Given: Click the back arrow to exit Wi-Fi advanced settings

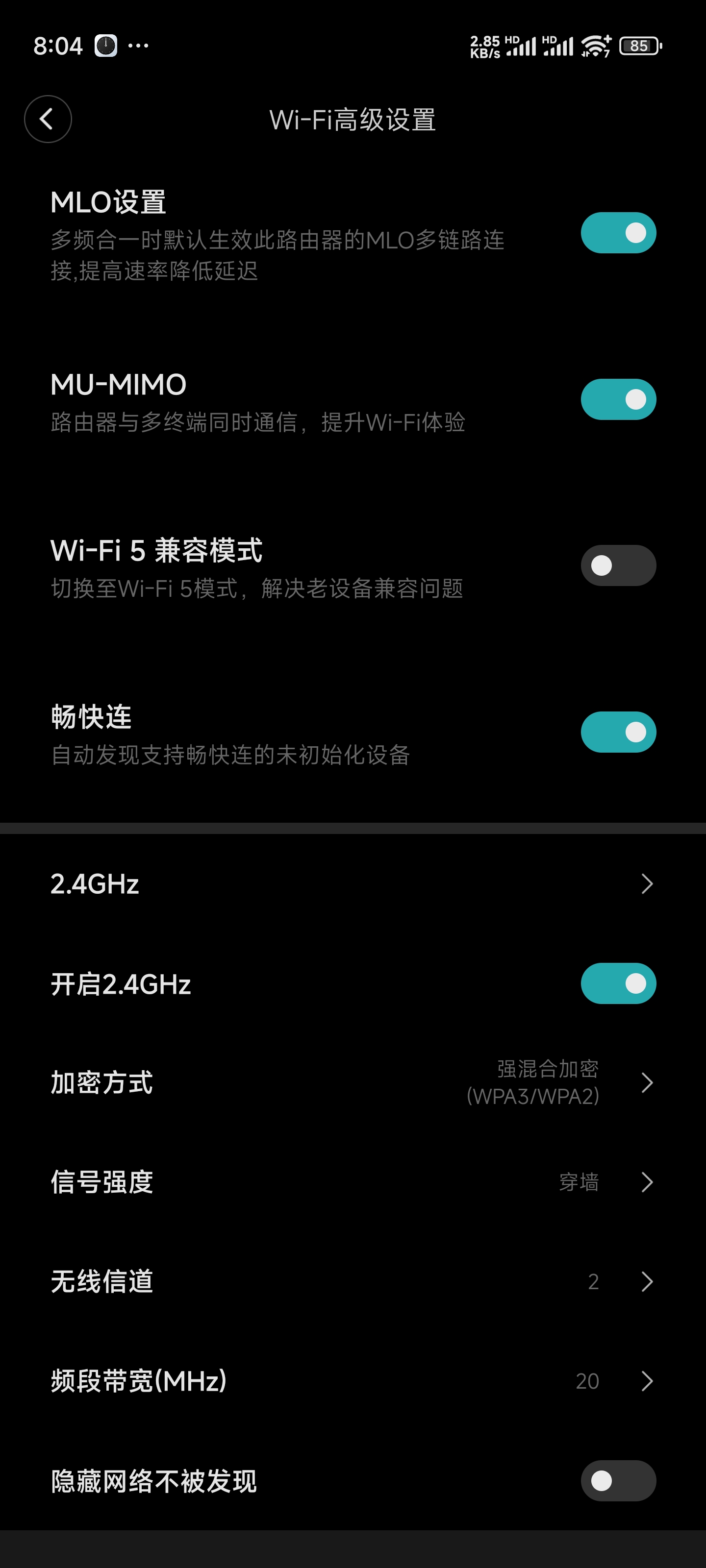Looking at the screenshot, I should [x=48, y=118].
